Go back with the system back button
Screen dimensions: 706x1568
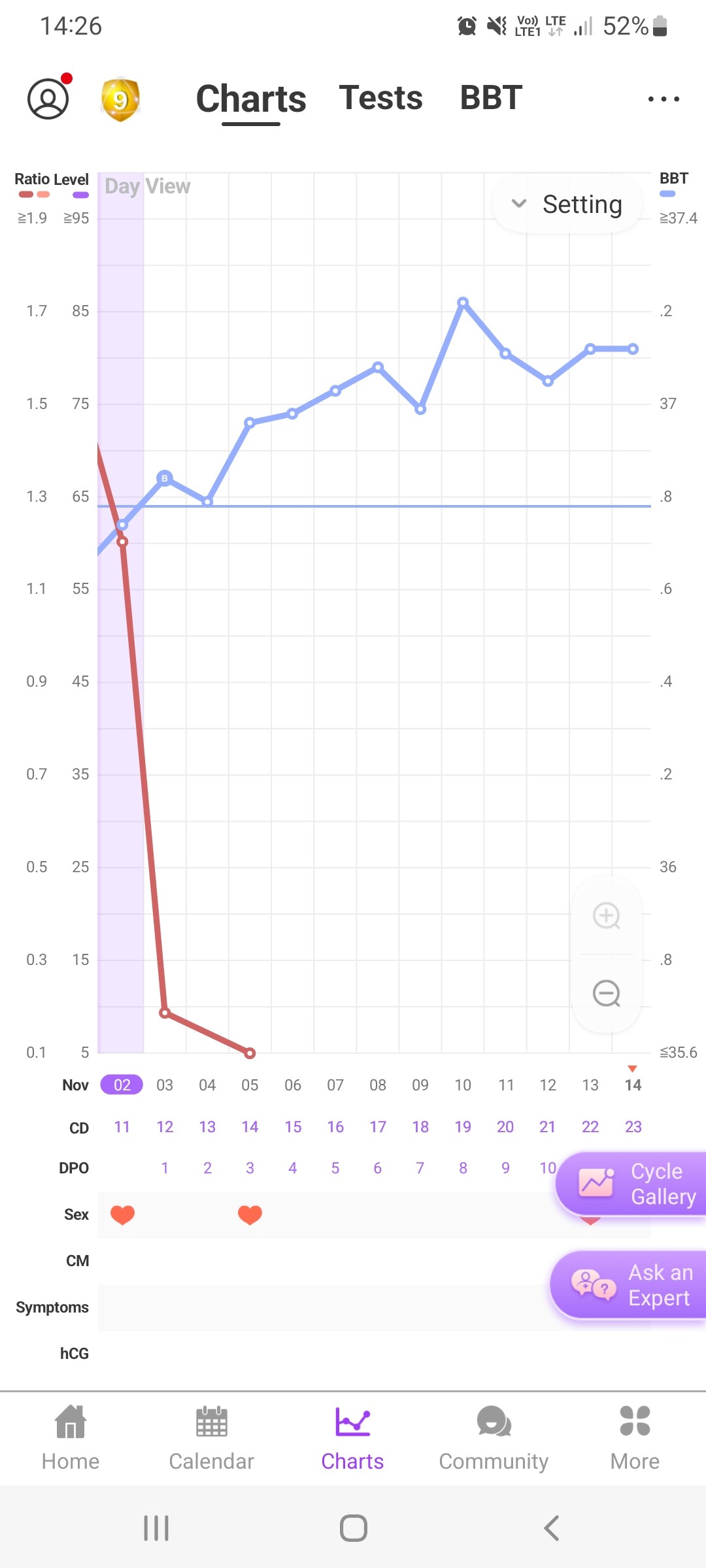click(551, 1528)
